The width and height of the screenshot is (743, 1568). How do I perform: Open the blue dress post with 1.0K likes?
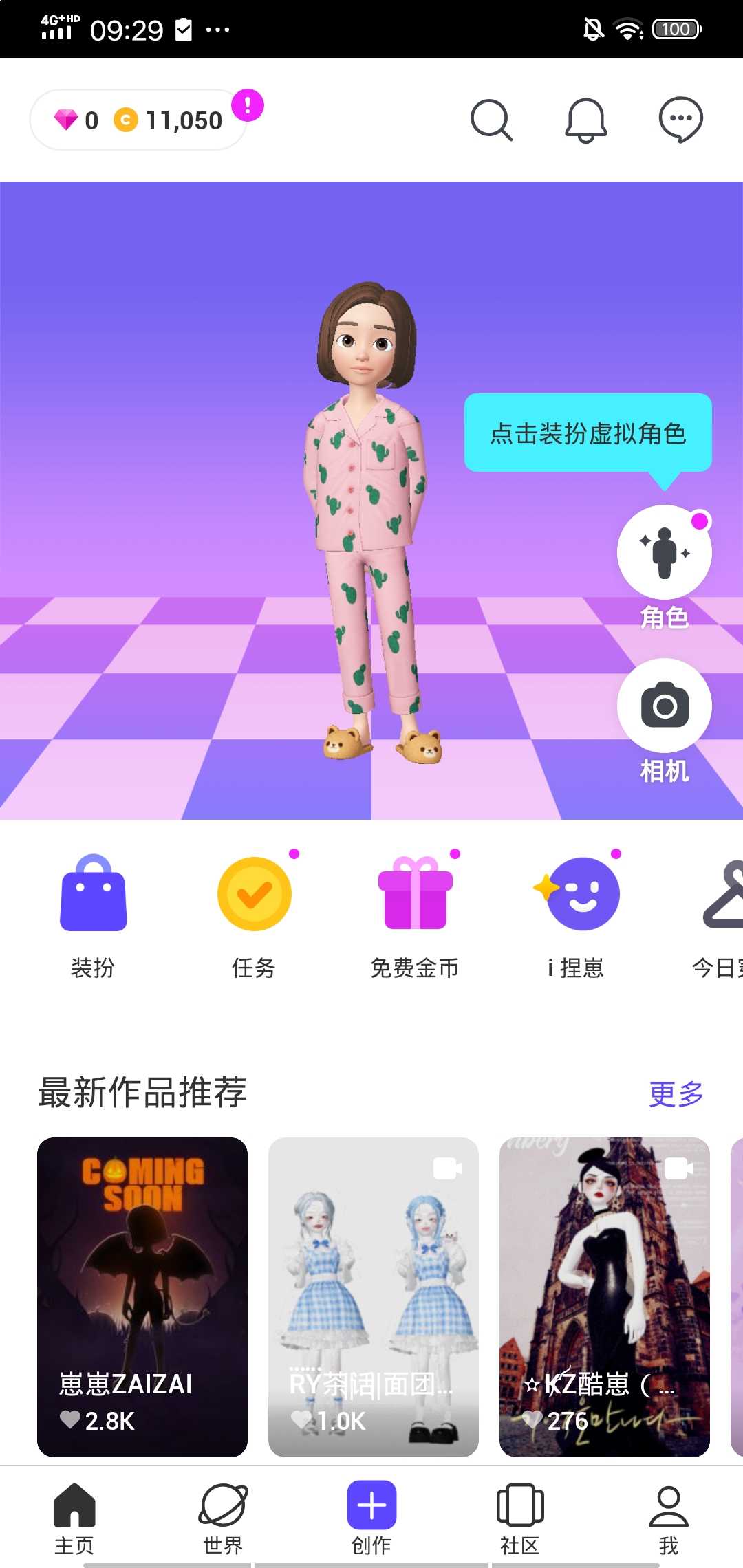point(374,1297)
